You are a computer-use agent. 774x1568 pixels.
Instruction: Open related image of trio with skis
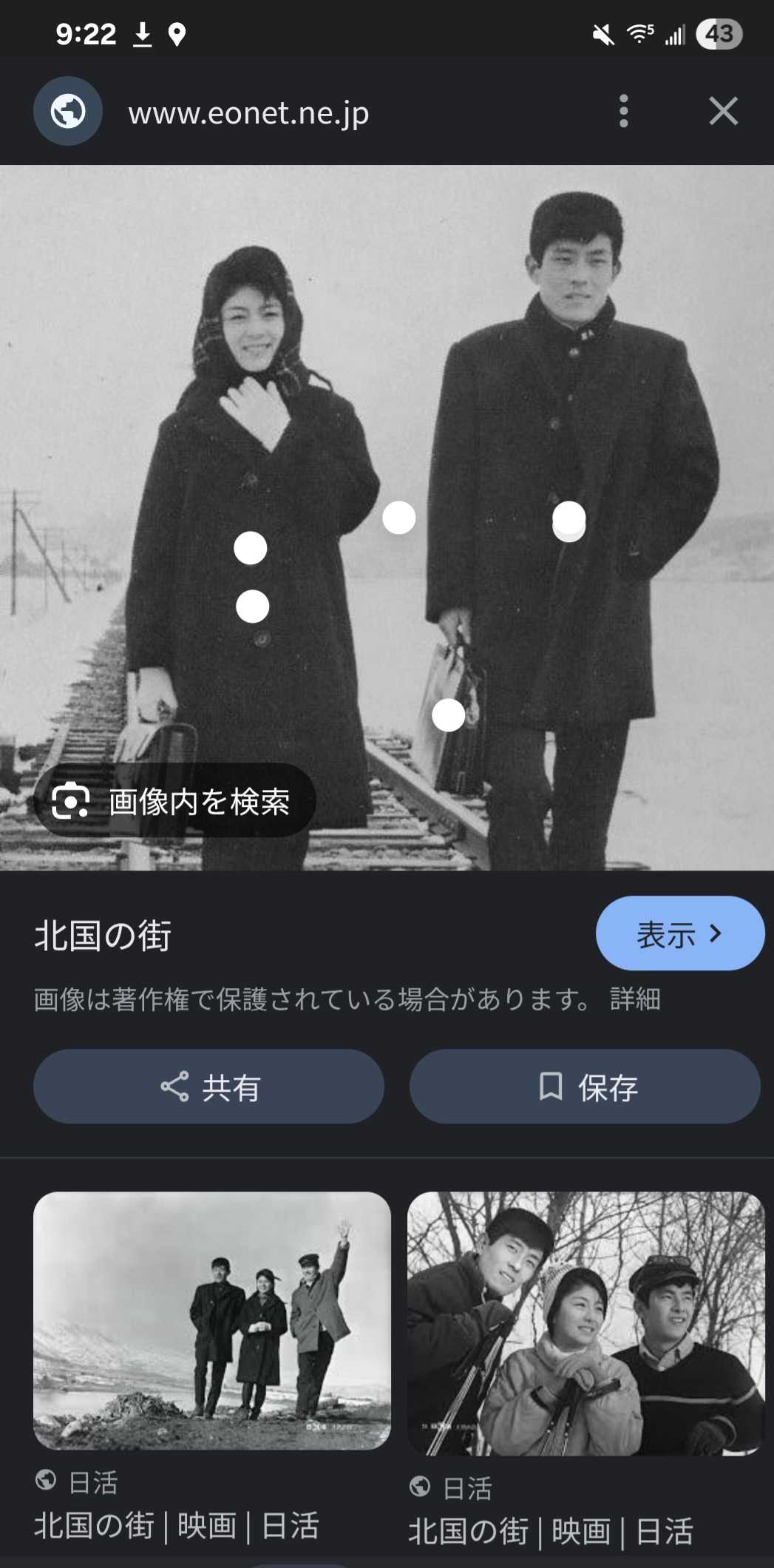click(x=585, y=1323)
